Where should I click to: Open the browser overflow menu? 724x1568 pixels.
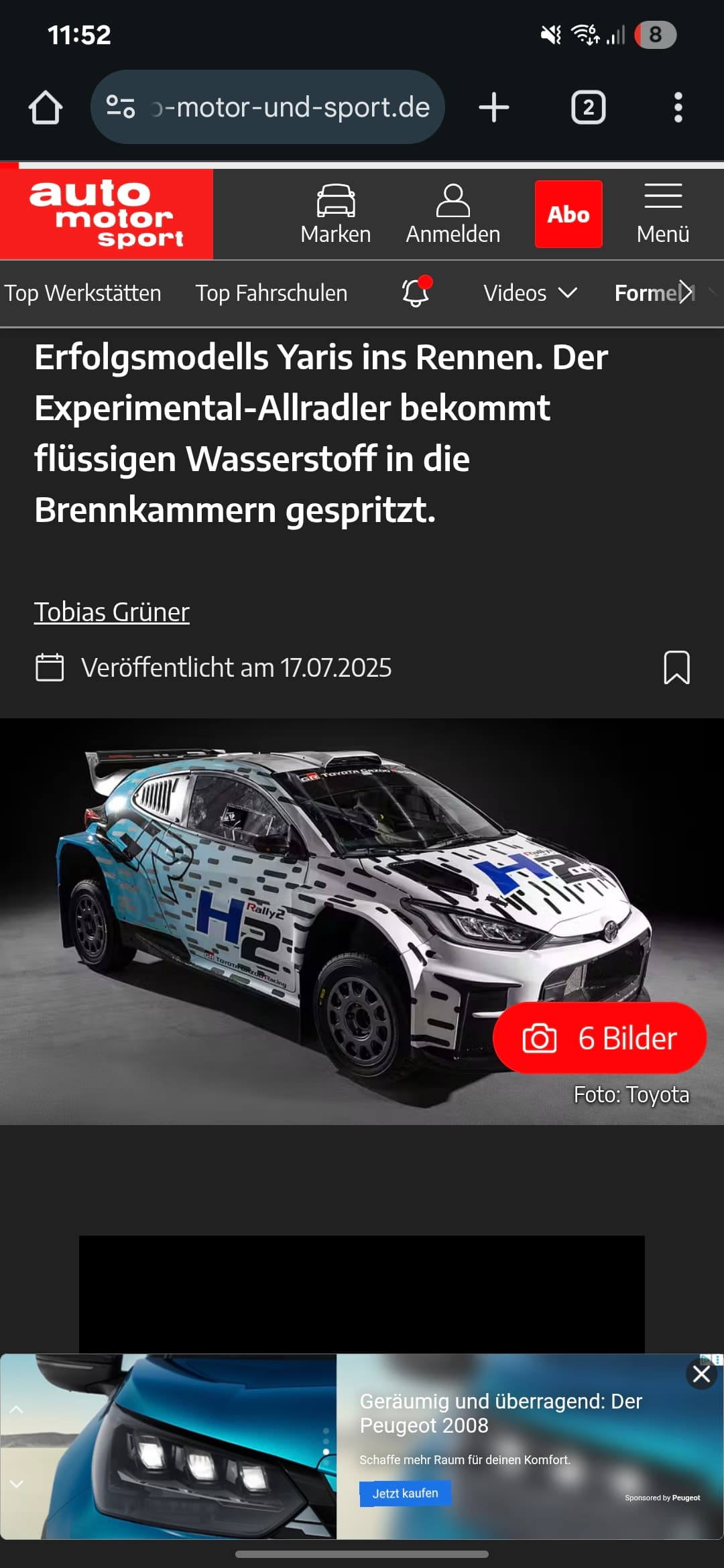coord(678,107)
